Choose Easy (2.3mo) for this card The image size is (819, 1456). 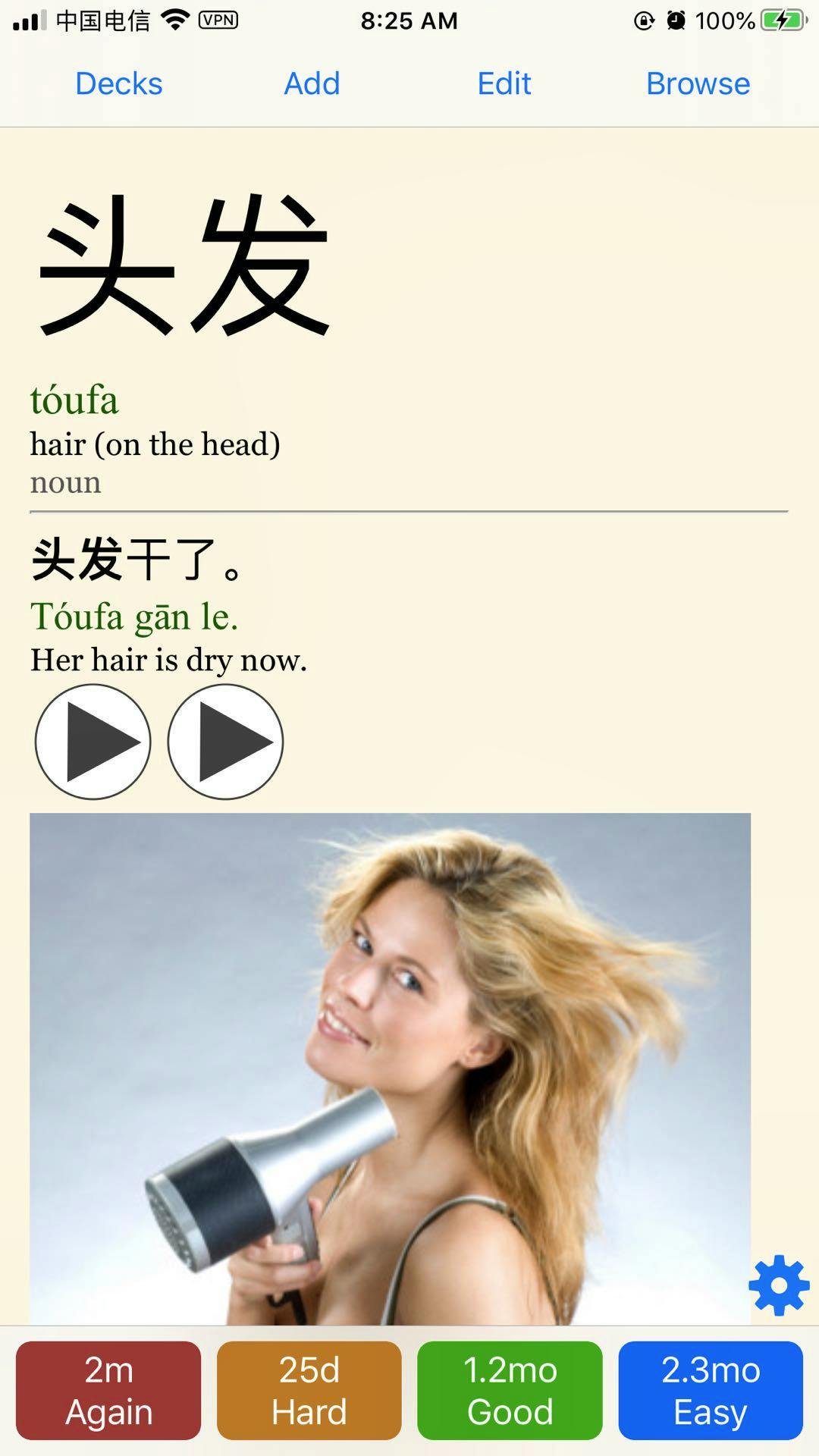[x=711, y=1391]
